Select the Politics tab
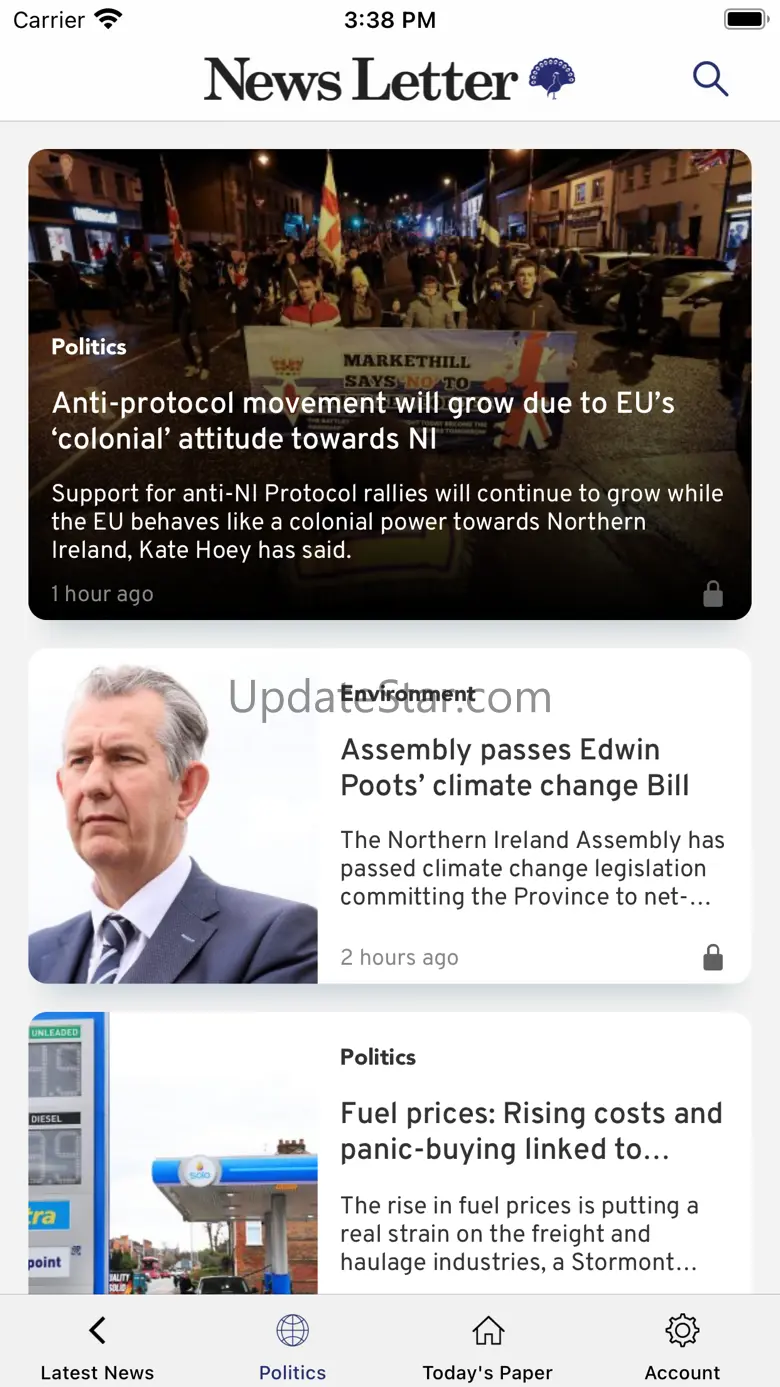The width and height of the screenshot is (780, 1387). point(292,1346)
